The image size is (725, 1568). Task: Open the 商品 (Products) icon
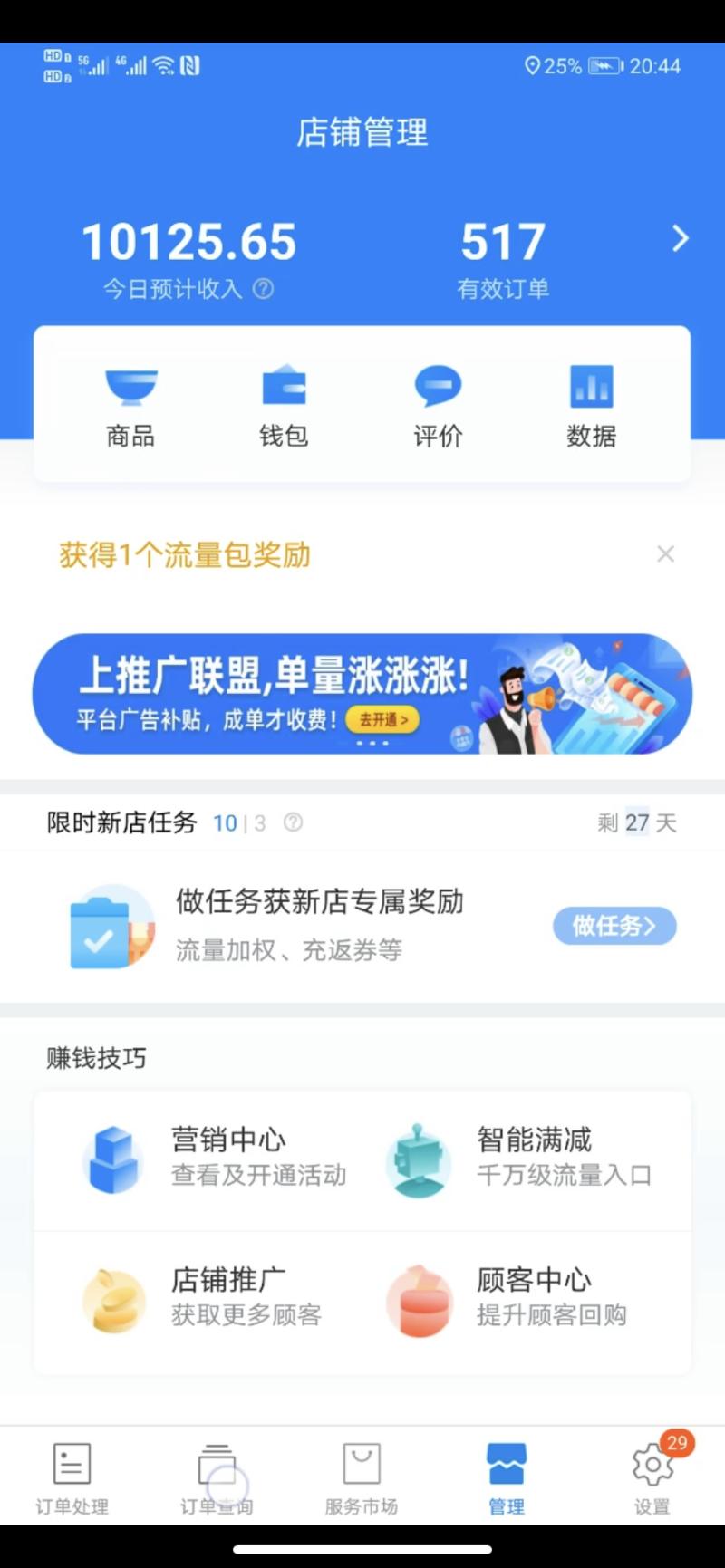[129, 404]
